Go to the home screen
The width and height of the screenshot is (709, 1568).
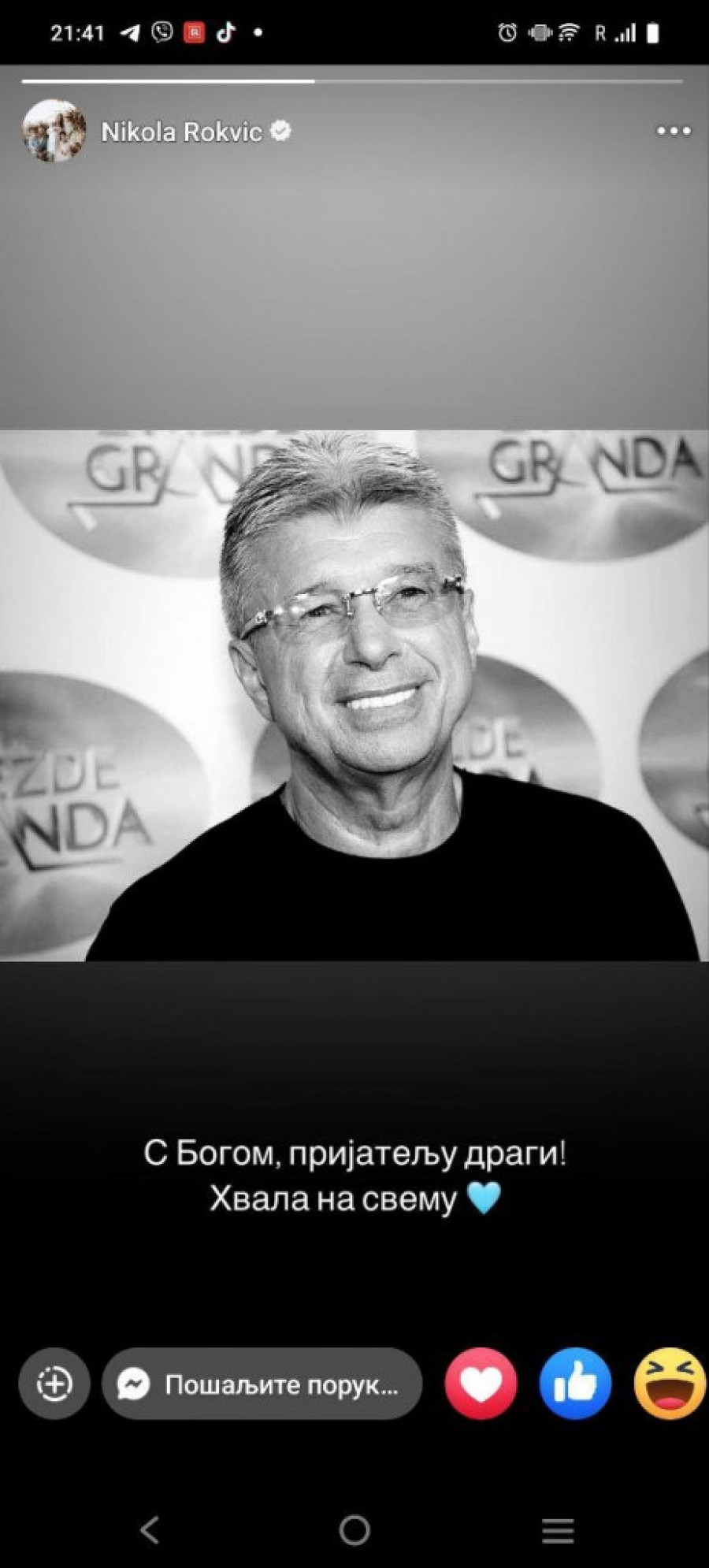coord(354,1529)
